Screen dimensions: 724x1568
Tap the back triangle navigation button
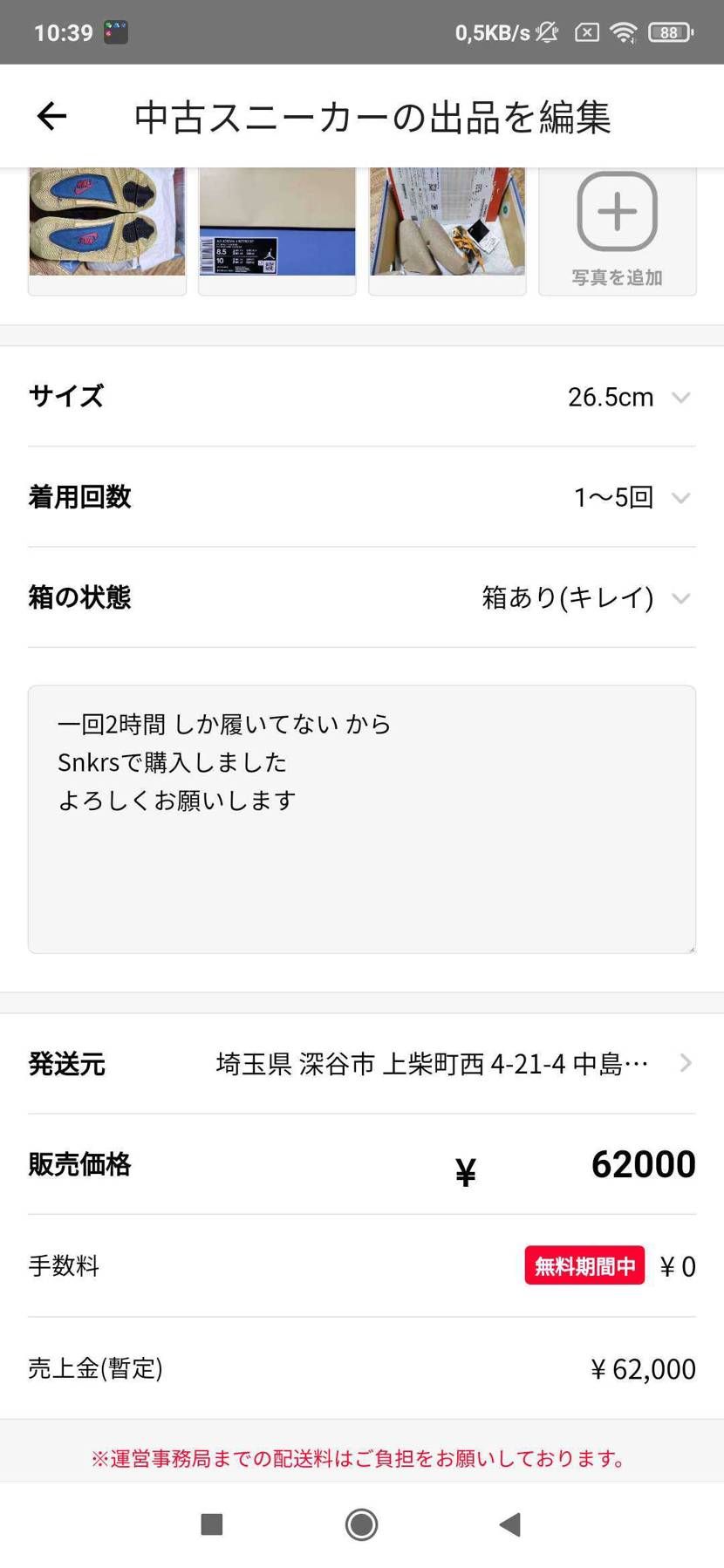coord(509,1524)
